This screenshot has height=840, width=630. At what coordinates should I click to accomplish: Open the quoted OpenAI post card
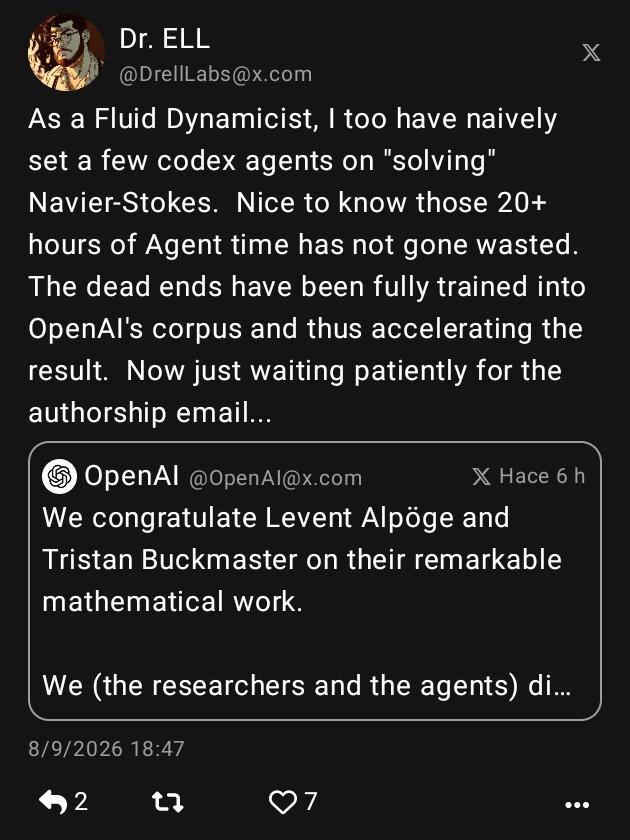(x=315, y=581)
